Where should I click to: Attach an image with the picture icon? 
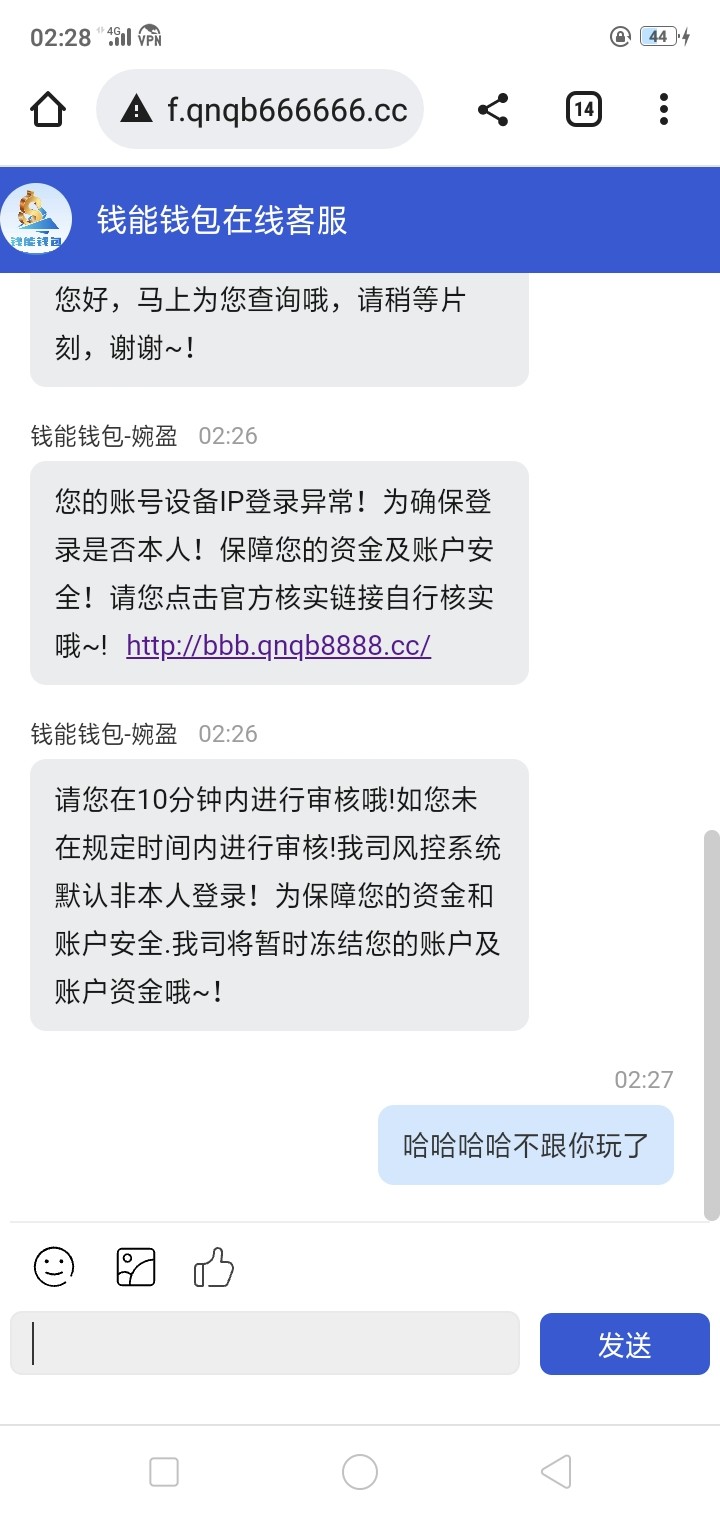coord(137,1267)
